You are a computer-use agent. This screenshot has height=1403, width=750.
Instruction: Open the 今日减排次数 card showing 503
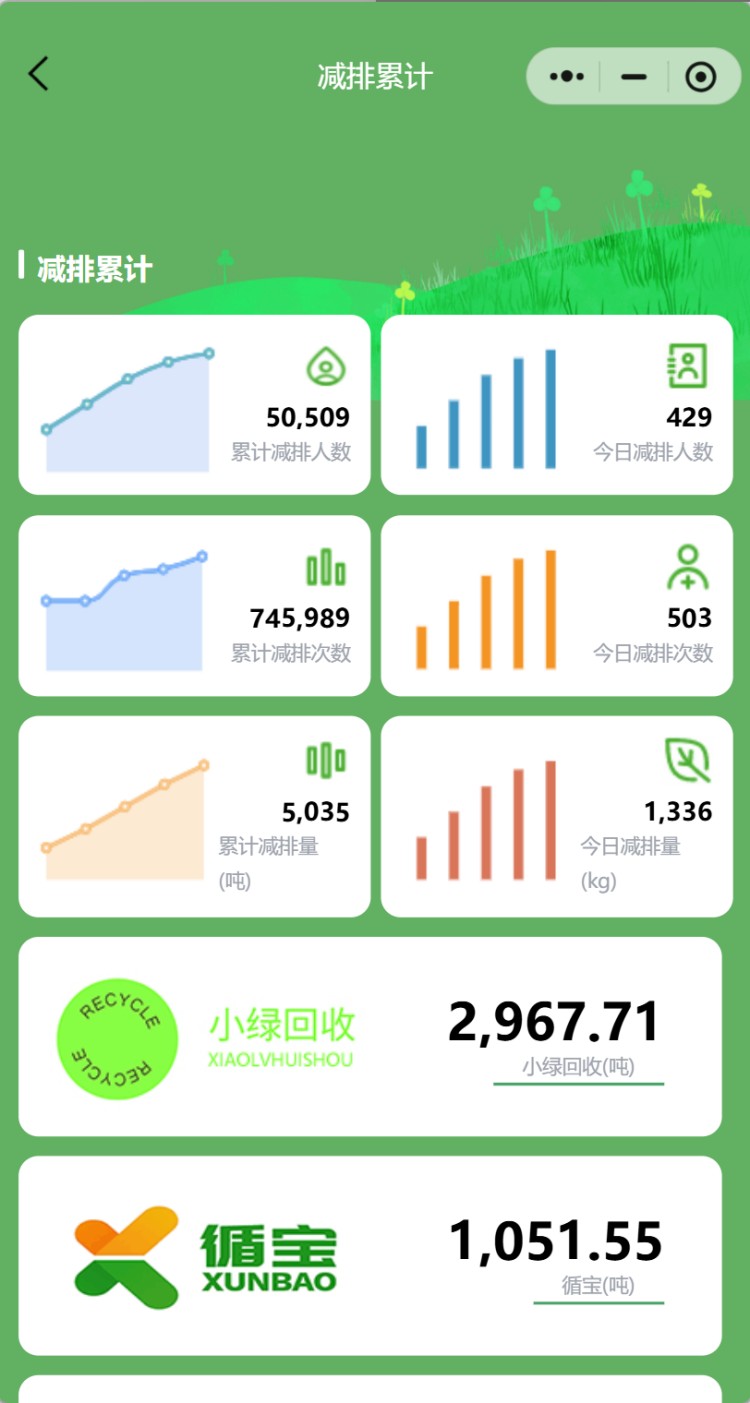[556, 606]
